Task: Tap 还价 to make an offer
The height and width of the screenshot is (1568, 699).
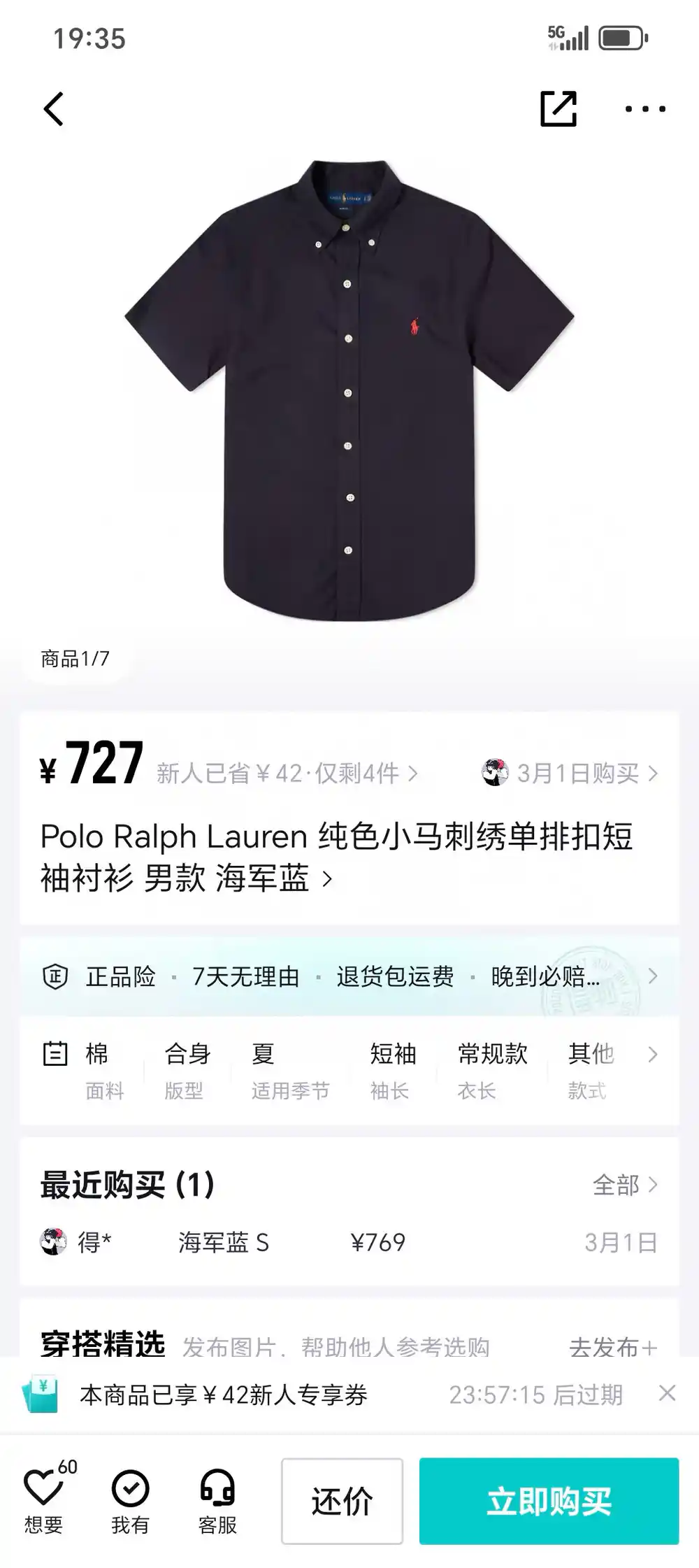Action: pos(342,1501)
